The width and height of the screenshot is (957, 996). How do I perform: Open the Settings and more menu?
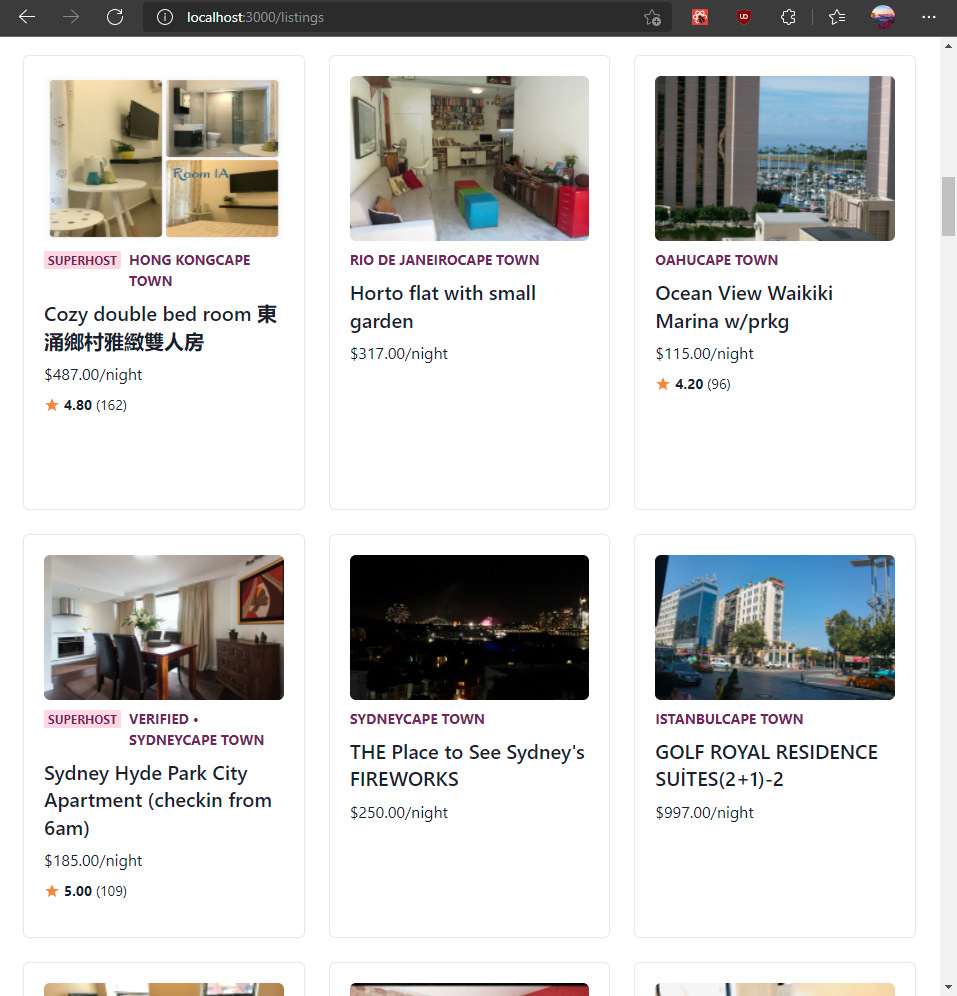[x=928, y=17]
